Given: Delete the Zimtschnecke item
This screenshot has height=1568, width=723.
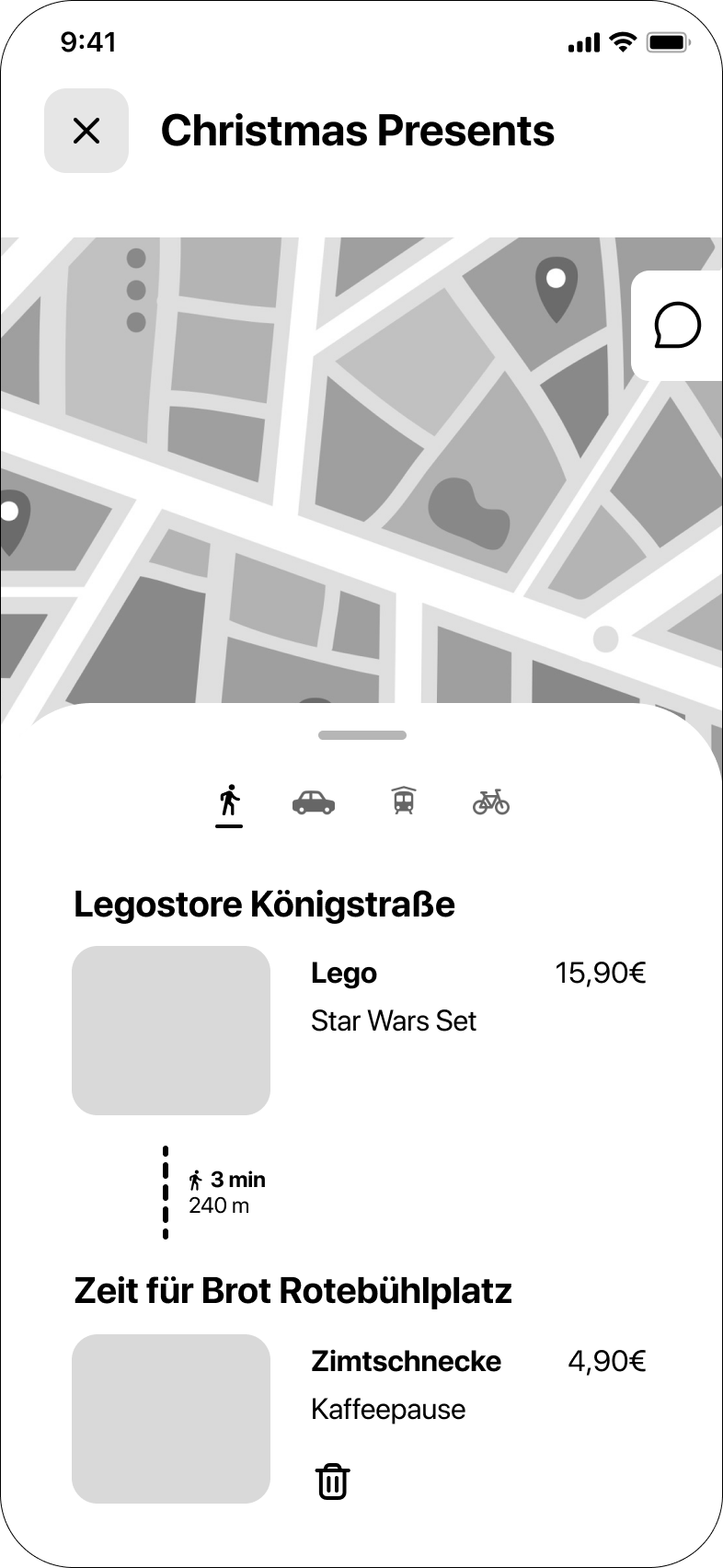Looking at the screenshot, I should (332, 1482).
